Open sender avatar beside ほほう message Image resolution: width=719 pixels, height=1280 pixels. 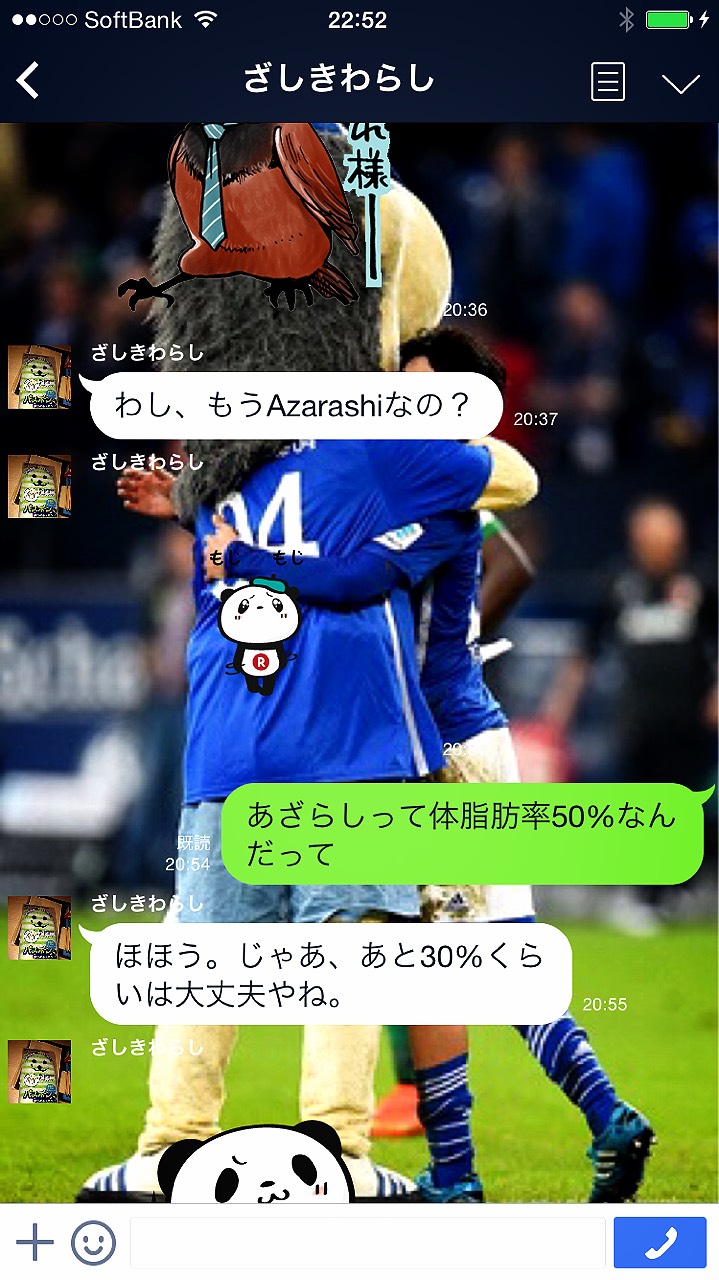(39, 928)
